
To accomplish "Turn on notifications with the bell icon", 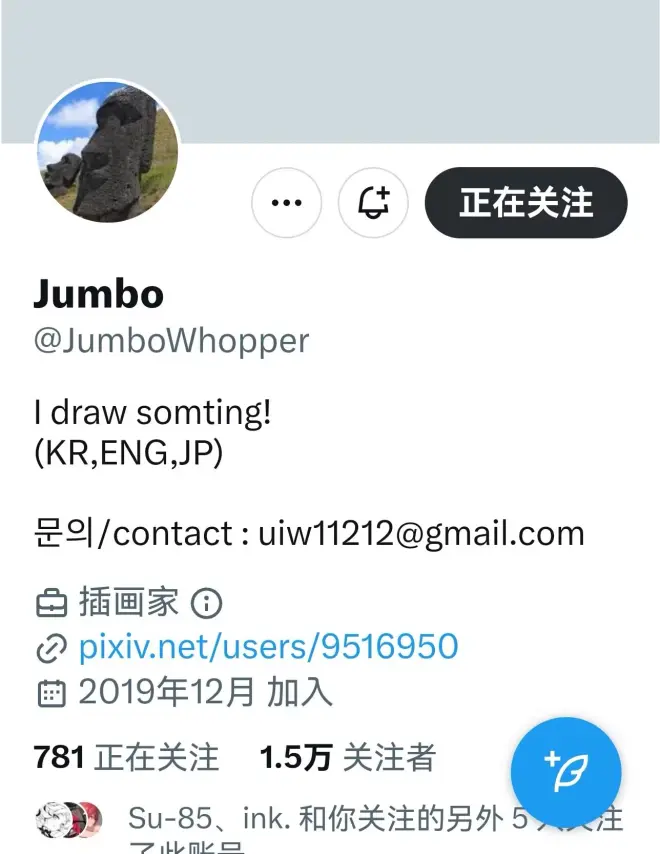I will (x=373, y=203).
